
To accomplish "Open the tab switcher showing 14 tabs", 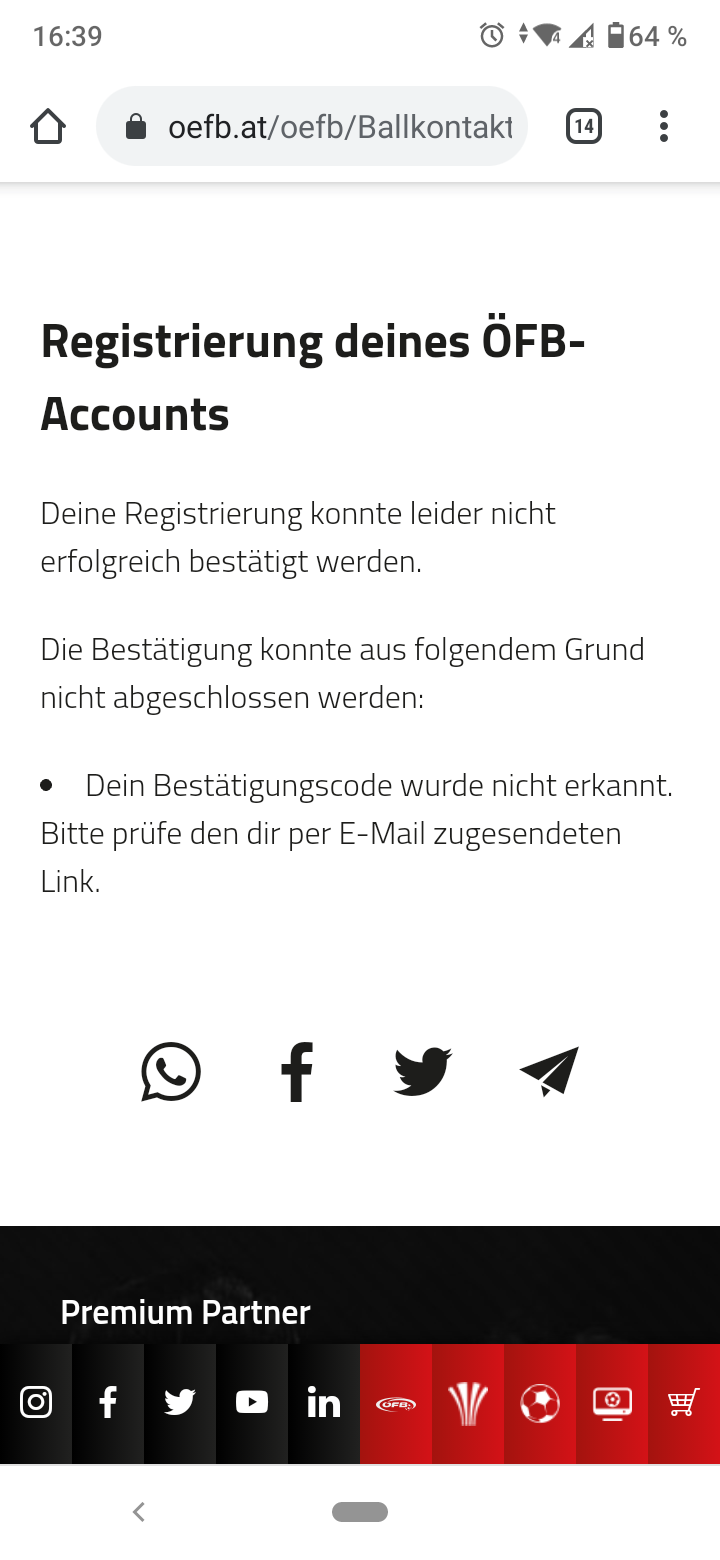I will [x=584, y=126].
